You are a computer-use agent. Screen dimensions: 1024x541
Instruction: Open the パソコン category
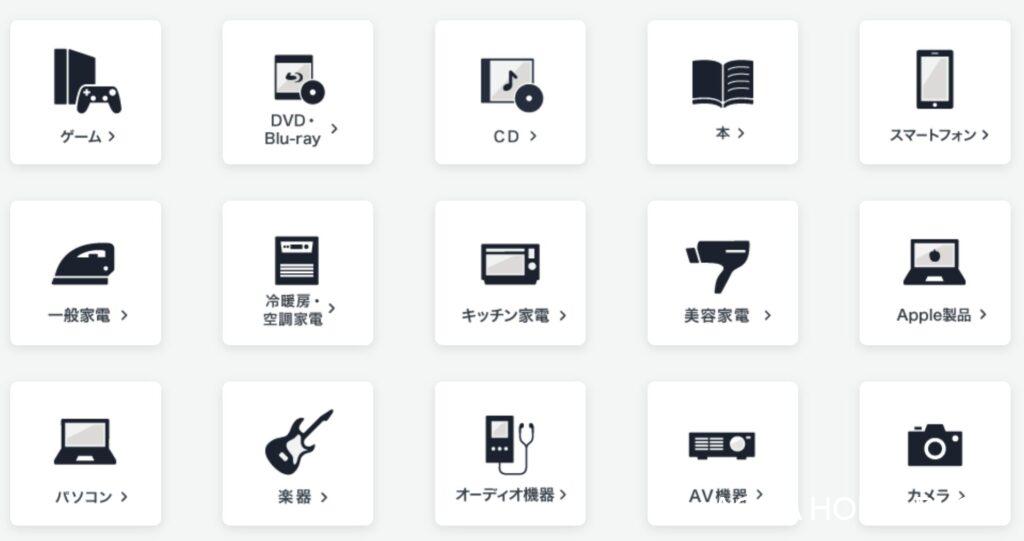(85, 453)
